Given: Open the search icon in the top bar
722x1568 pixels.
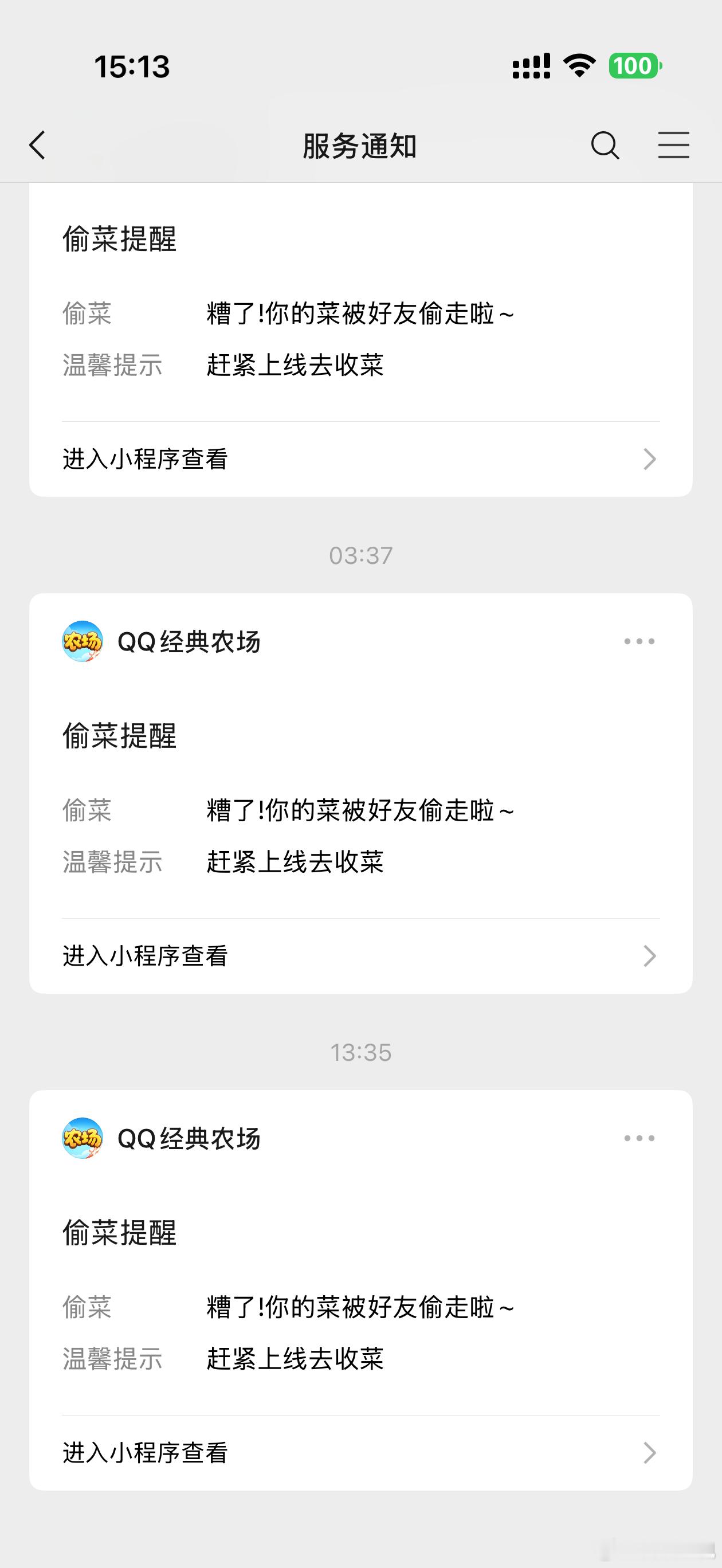Looking at the screenshot, I should point(605,146).
